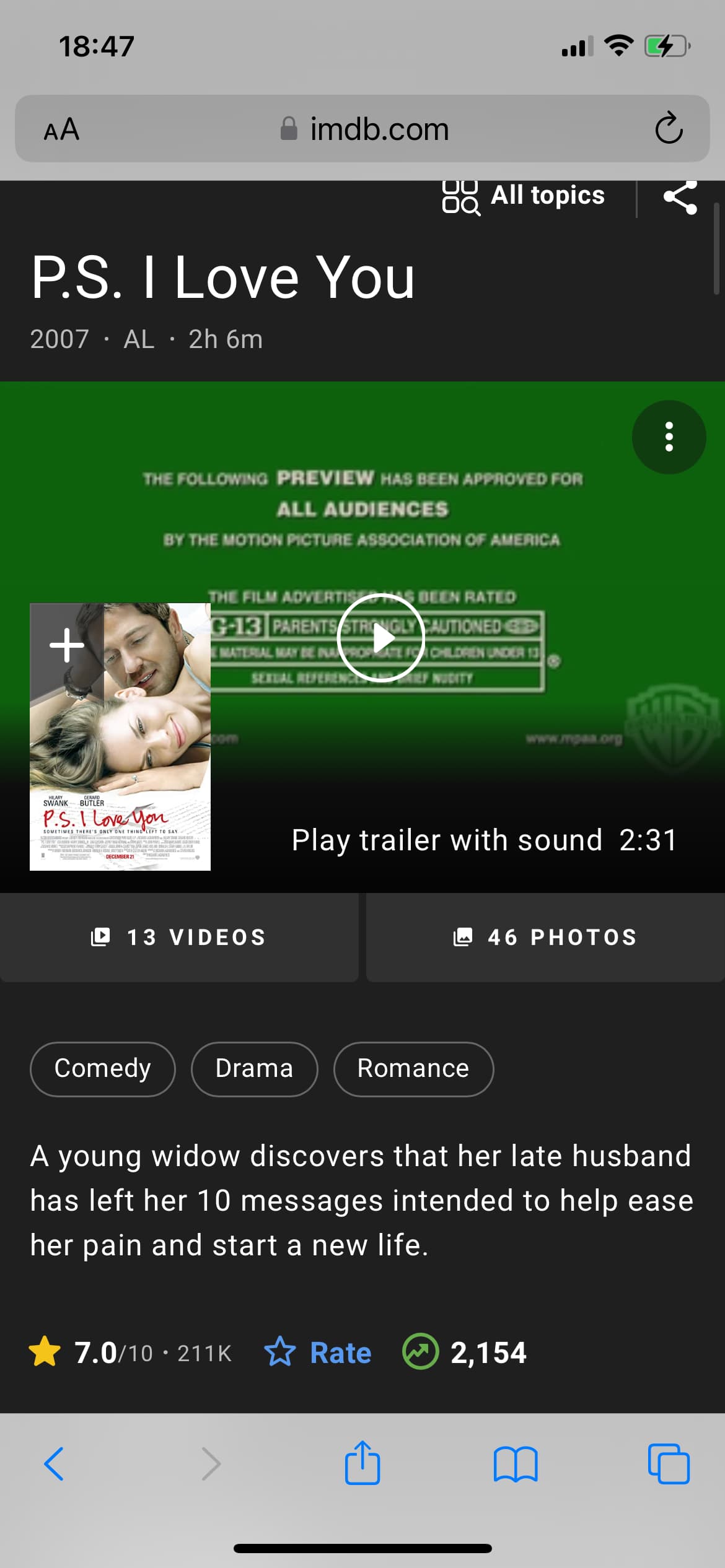The width and height of the screenshot is (725, 1568).
Task: Open the popularity rank 2,154
Action: coord(465,1352)
